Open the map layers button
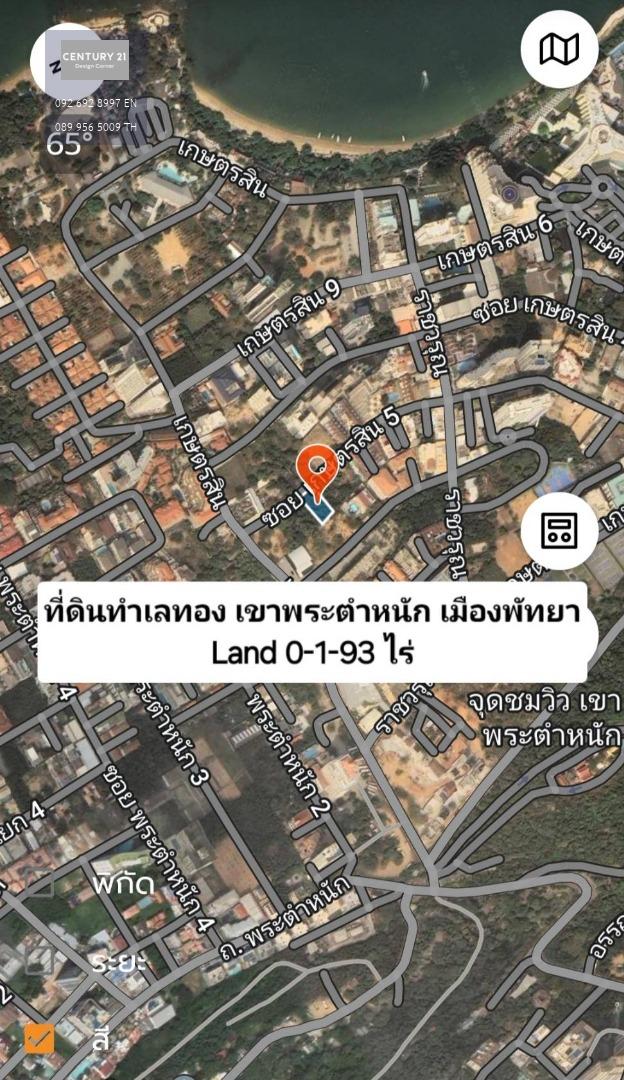The image size is (624, 1080). coord(559,50)
